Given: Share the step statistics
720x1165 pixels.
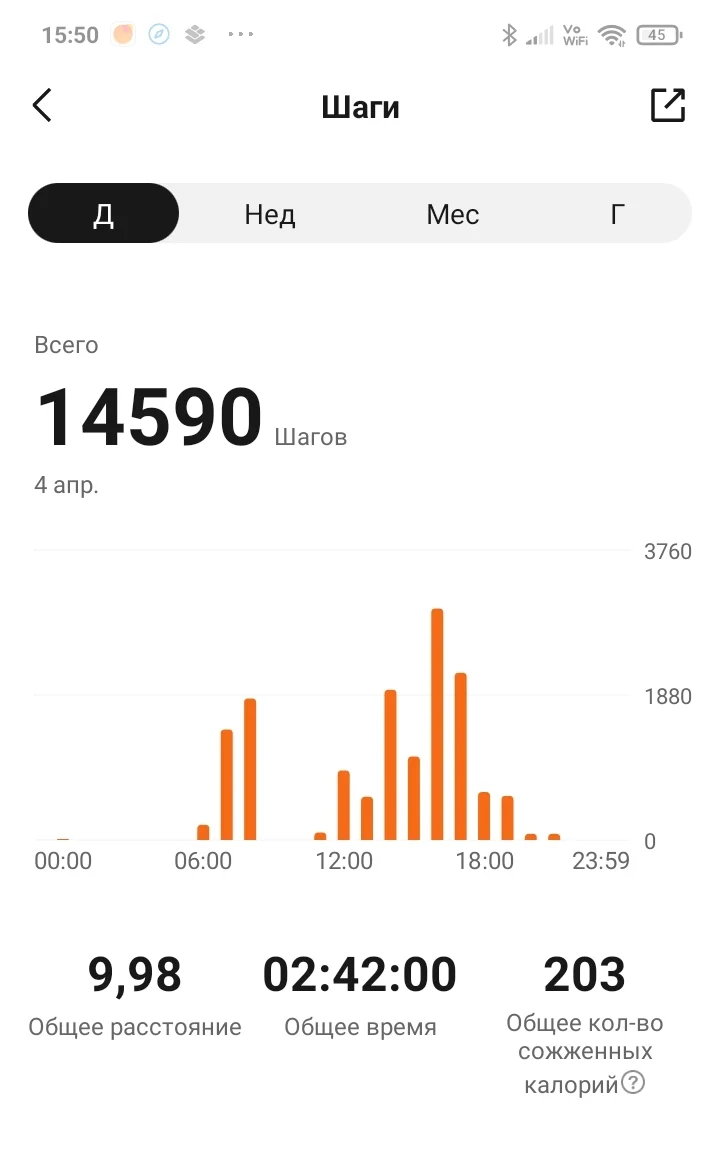Looking at the screenshot, I should [667, 105].
